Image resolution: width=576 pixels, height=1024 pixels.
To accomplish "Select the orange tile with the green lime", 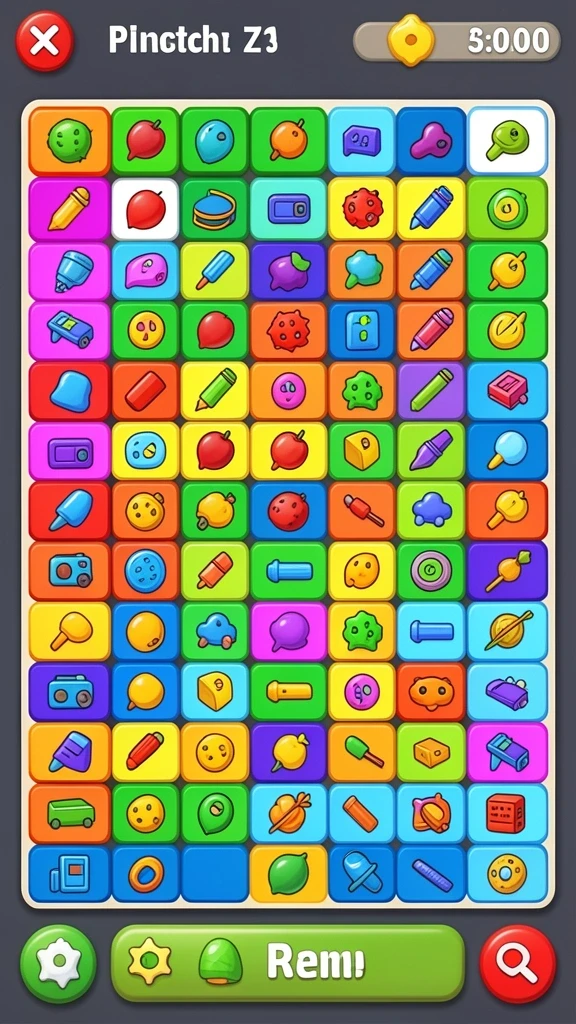I will (x=288, y=873).
